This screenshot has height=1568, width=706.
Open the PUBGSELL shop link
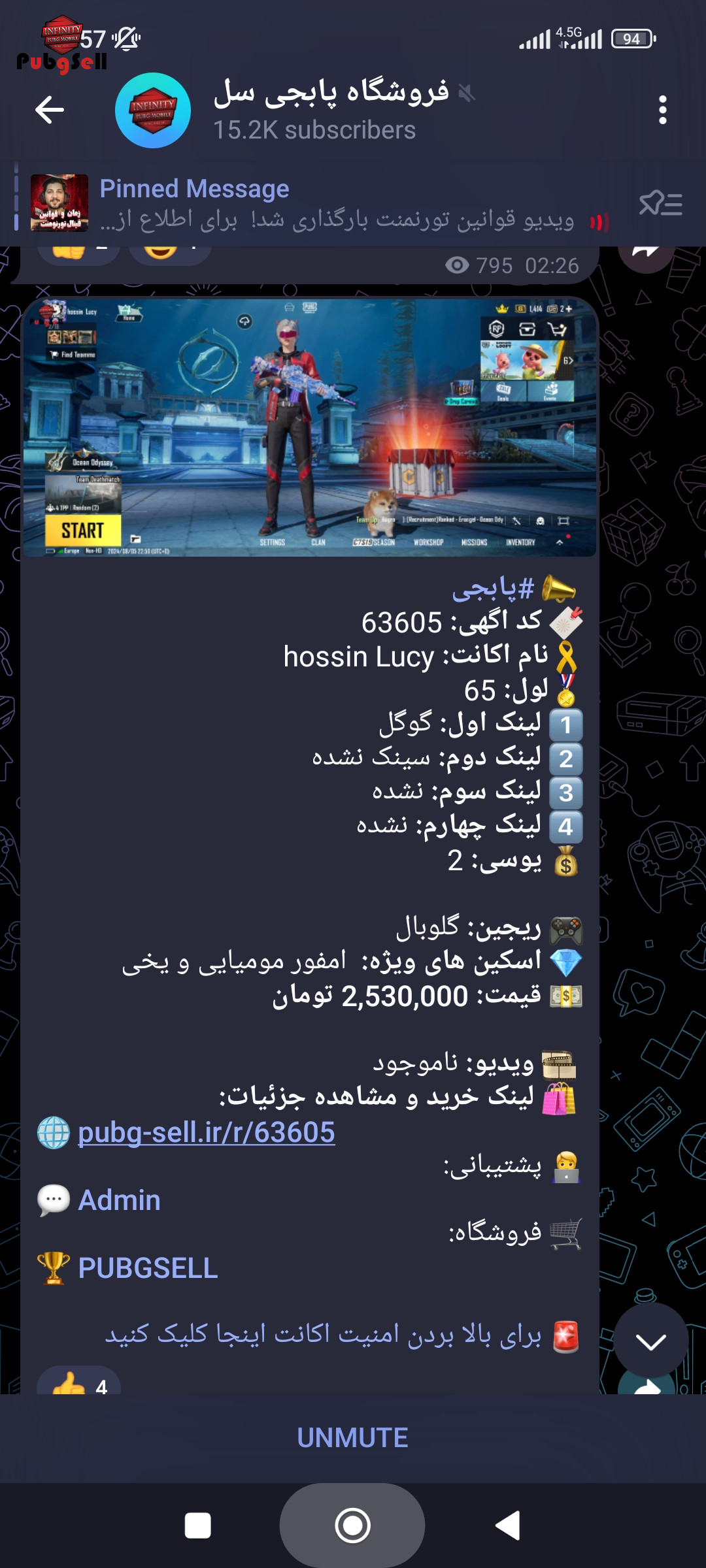click(148, 1268)
